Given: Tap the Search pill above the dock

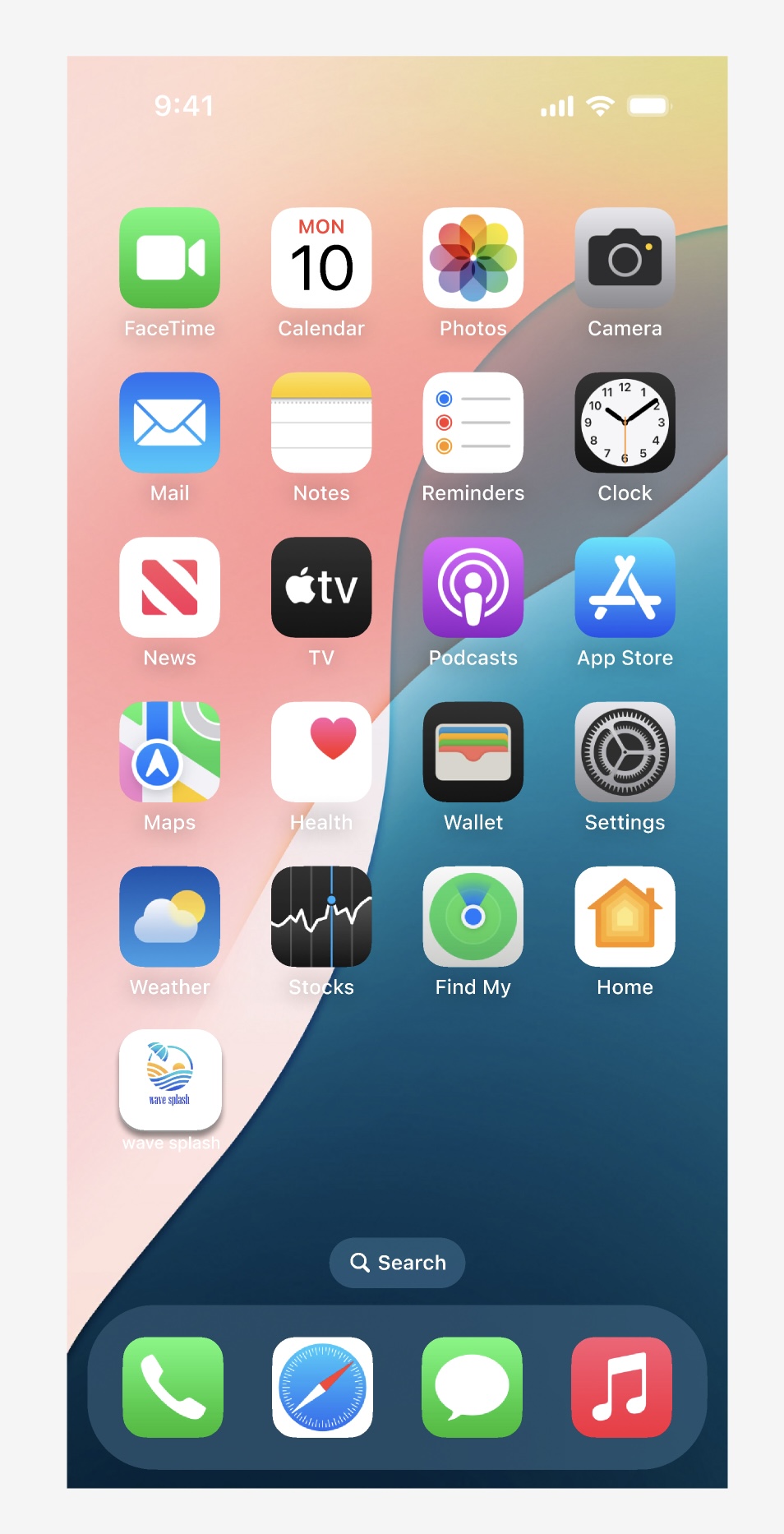Looking at the screenshot, I should point(397,1262).
